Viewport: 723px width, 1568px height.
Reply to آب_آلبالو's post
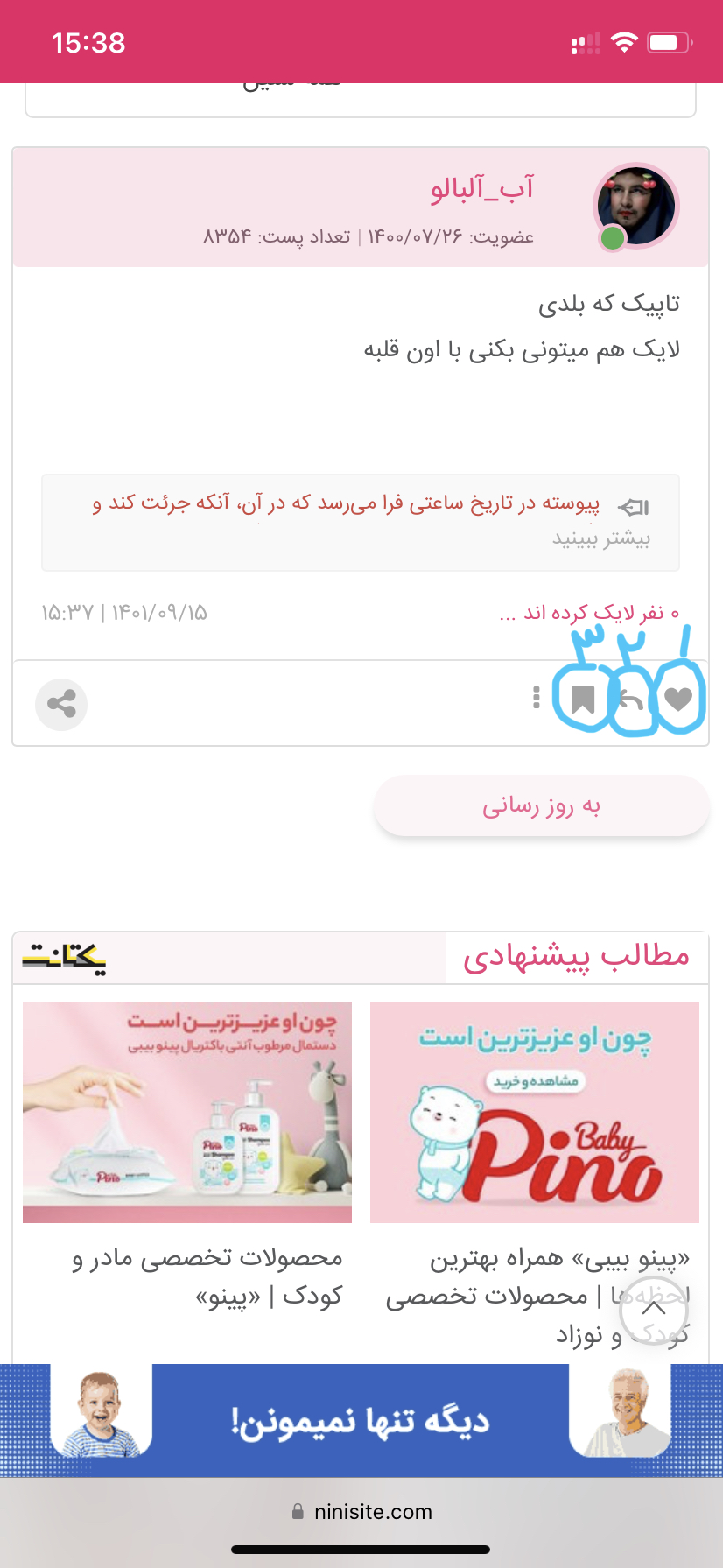pyautogui.click(x=631, y=700)
